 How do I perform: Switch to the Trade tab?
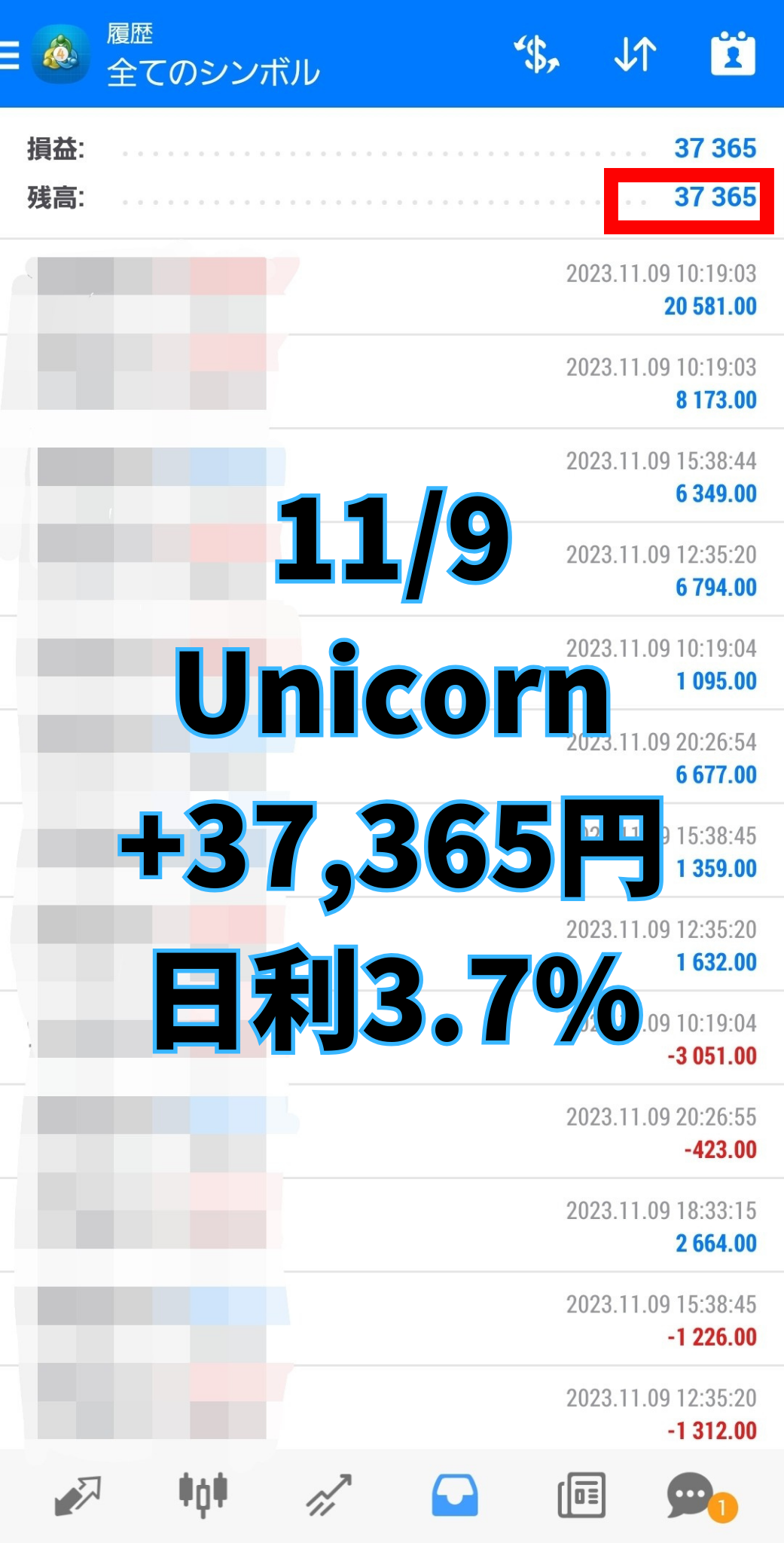coord(329,1495)
